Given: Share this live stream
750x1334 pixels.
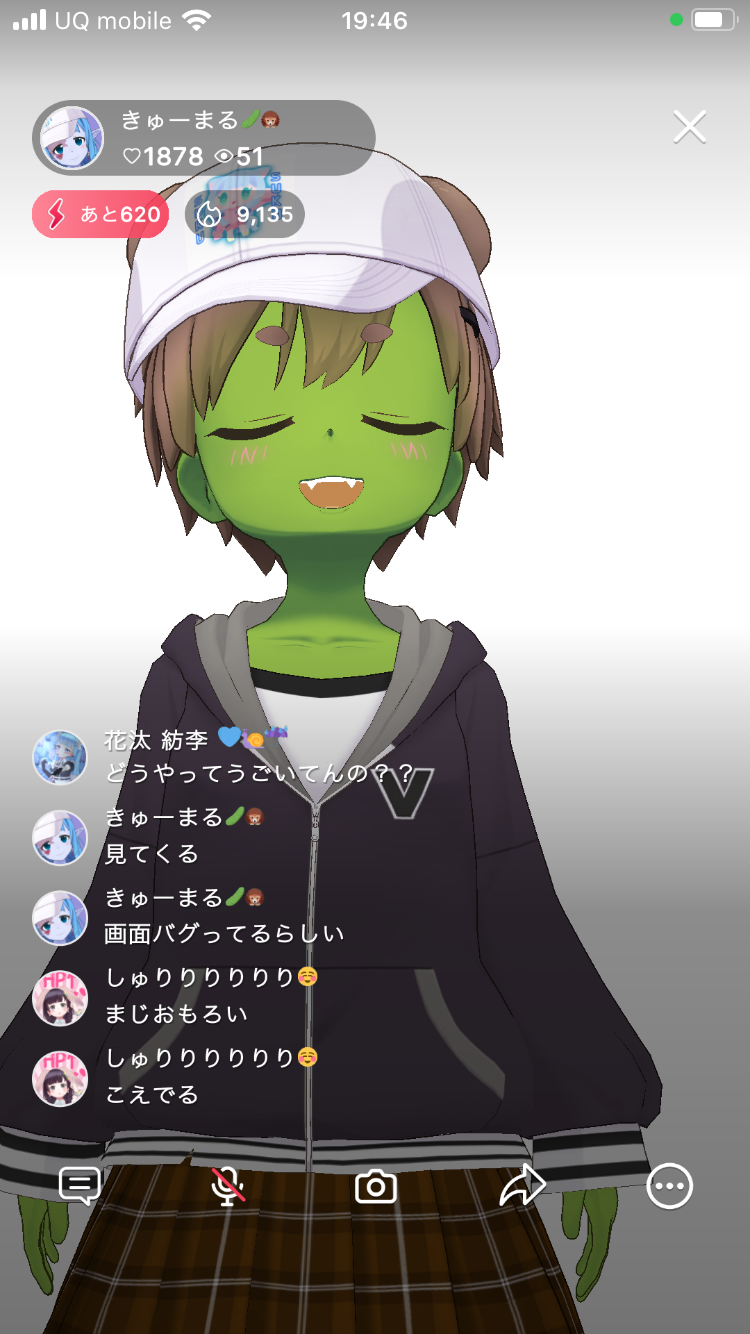Looking at the screenshot, I should tap(522, 1187).
